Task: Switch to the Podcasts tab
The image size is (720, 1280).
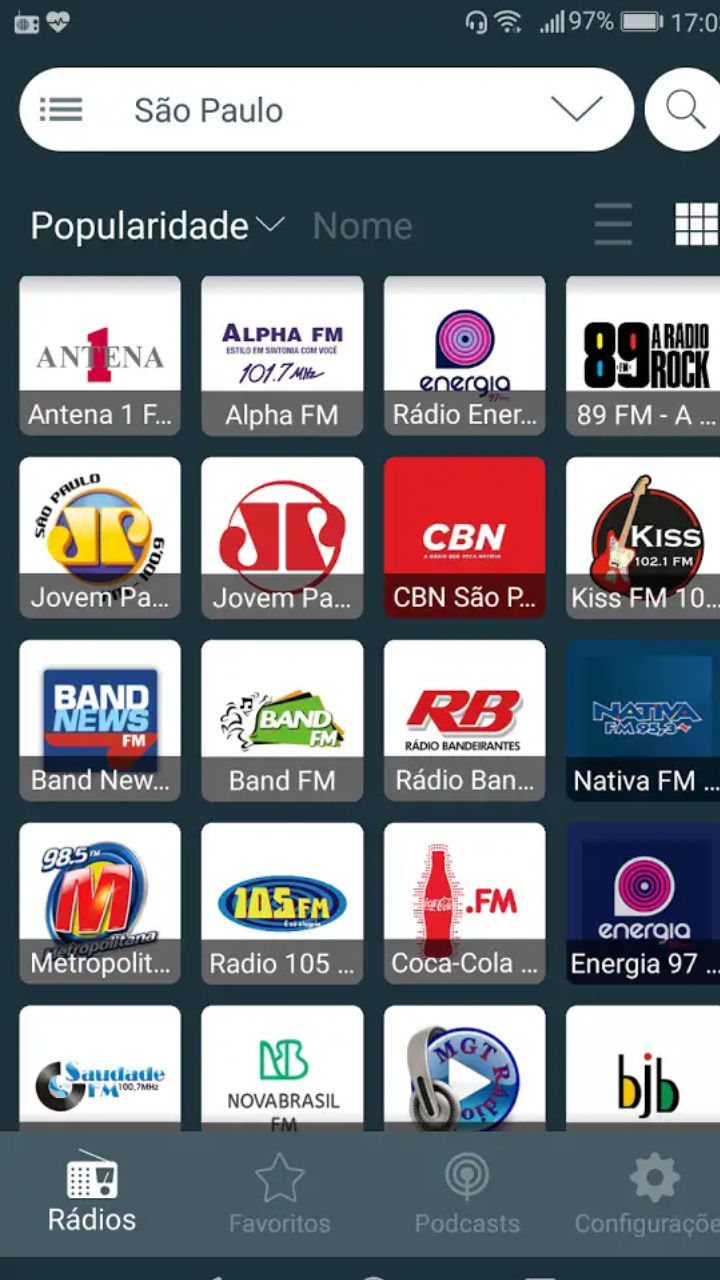Action: (x=466, y=1196)
